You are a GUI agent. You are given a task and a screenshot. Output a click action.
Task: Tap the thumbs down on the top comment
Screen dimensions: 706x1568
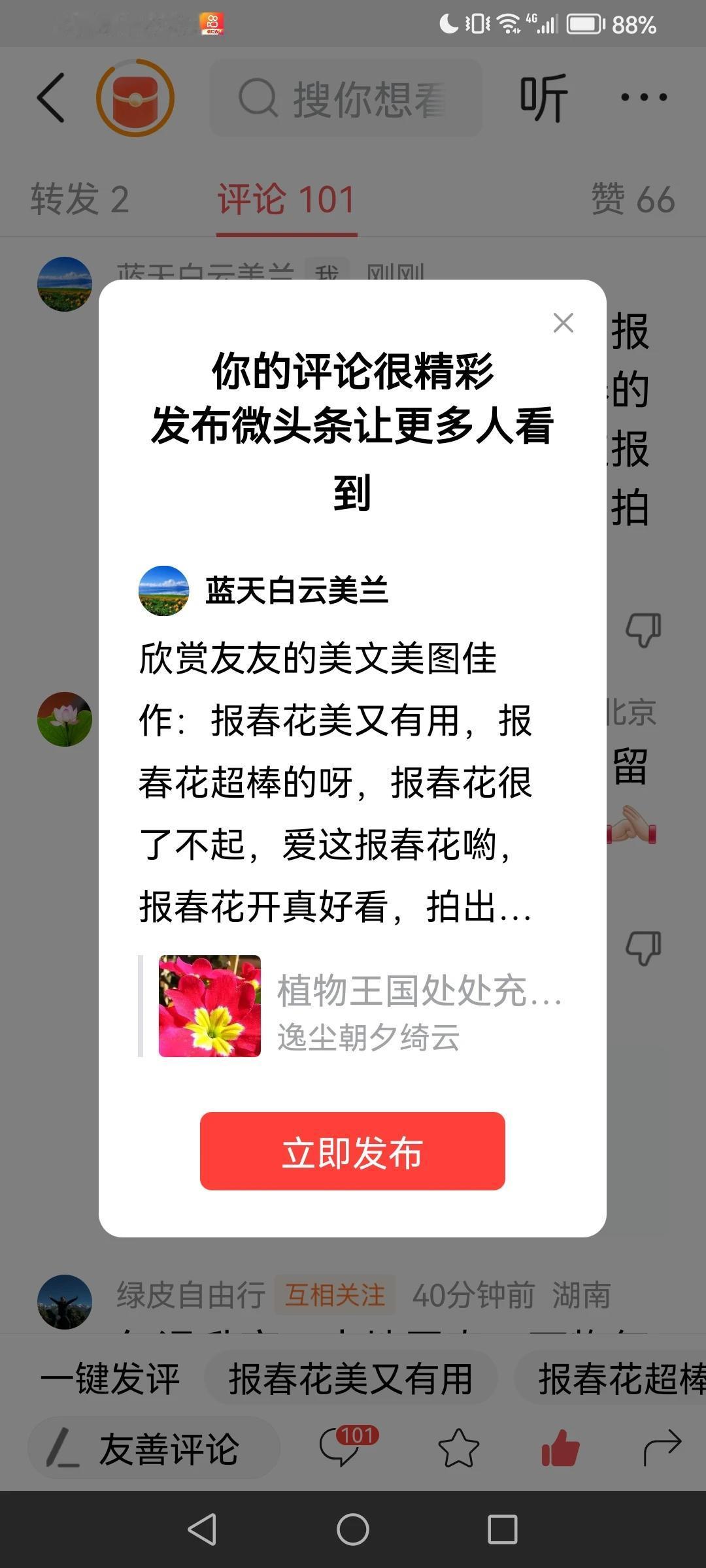(643, 629)
